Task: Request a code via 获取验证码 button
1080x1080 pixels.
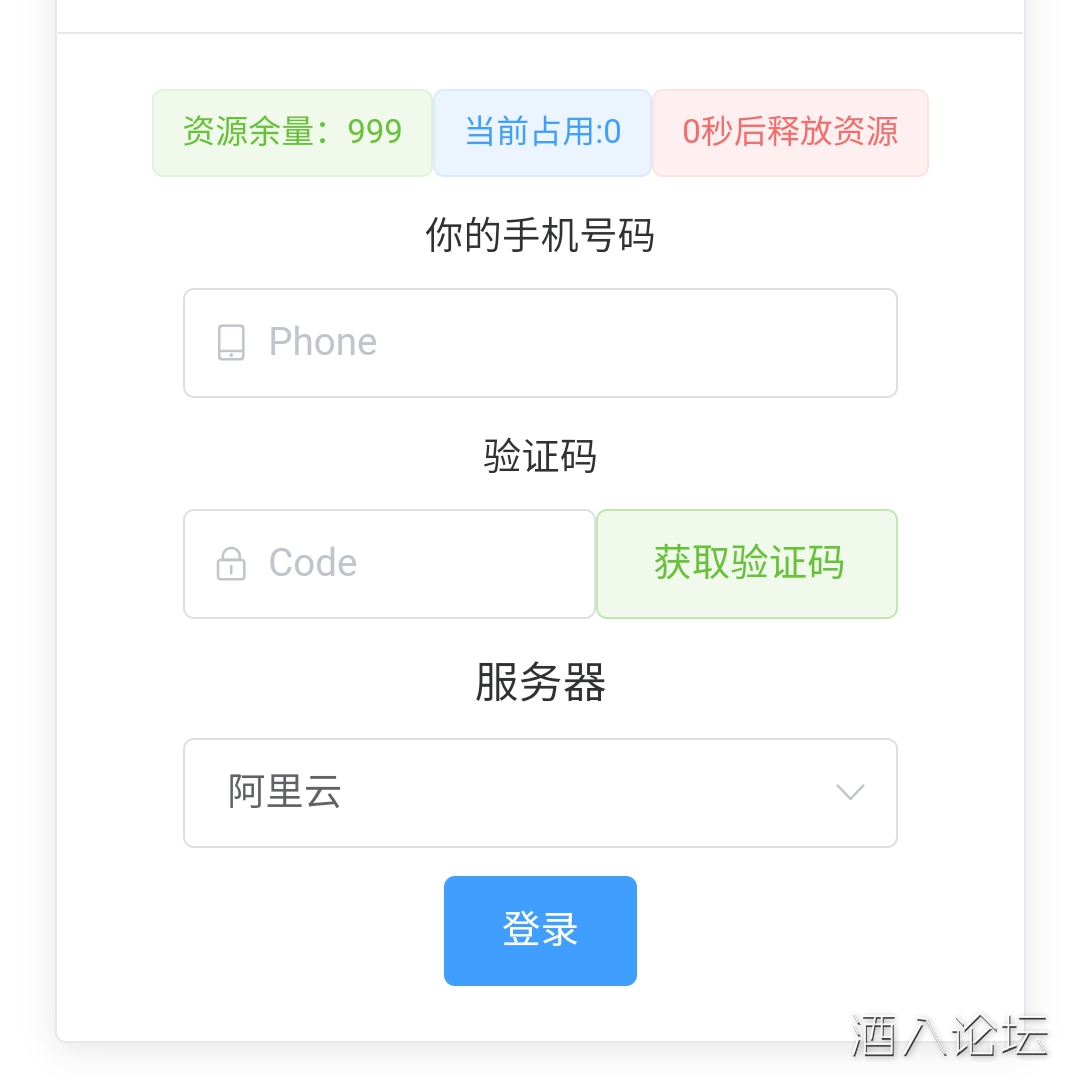Action: (x=747, y=564)
